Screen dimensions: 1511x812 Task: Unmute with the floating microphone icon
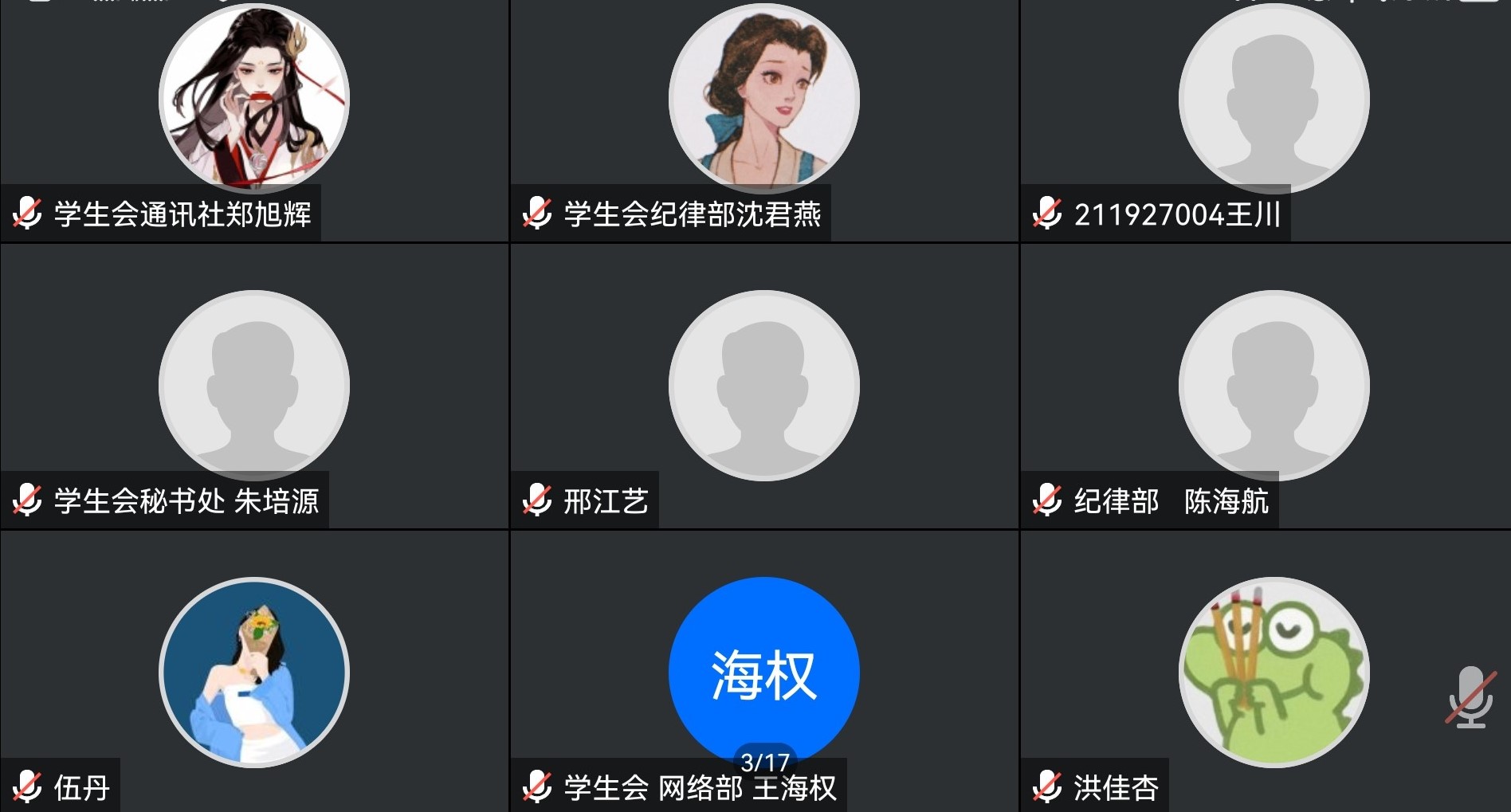(x=1470, y=697)
